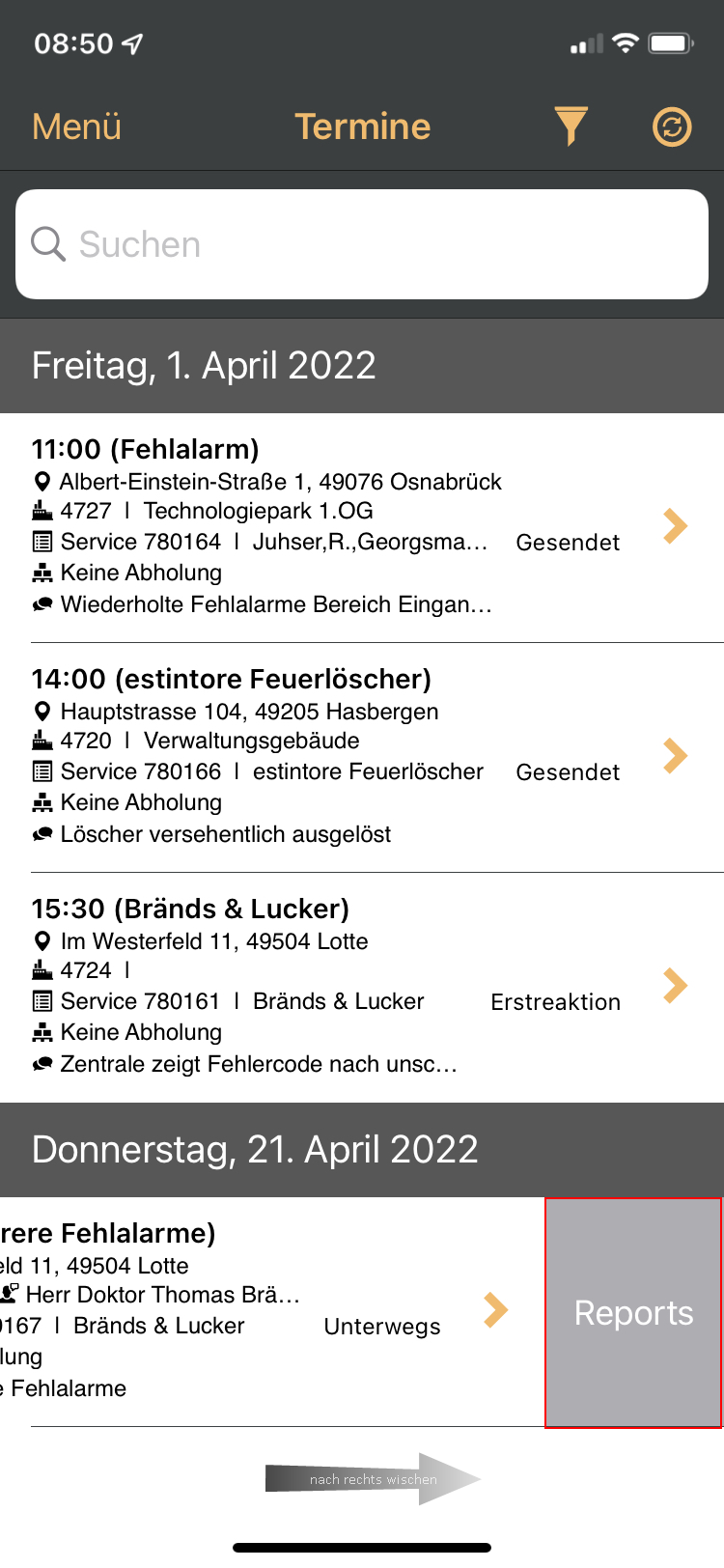Open the 11:00 Fehlalarm appointment
Image resolution: width=724 pixels, height=1568 pixels.
click(x=362, y=527)
